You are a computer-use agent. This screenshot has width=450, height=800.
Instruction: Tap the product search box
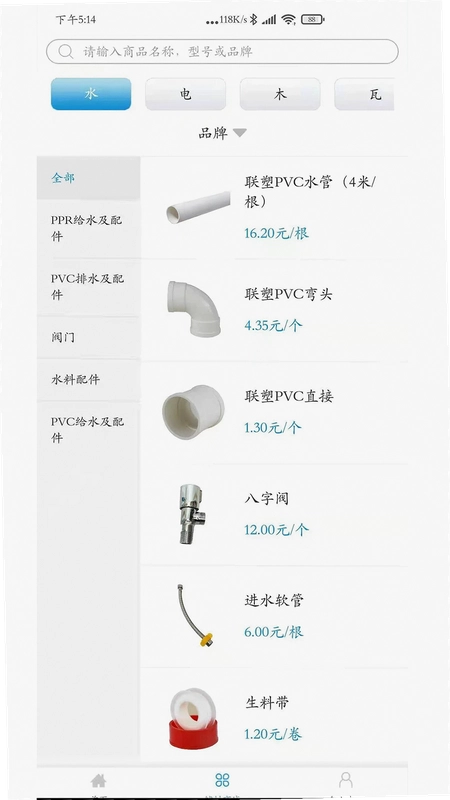click(x=222, y=52)
